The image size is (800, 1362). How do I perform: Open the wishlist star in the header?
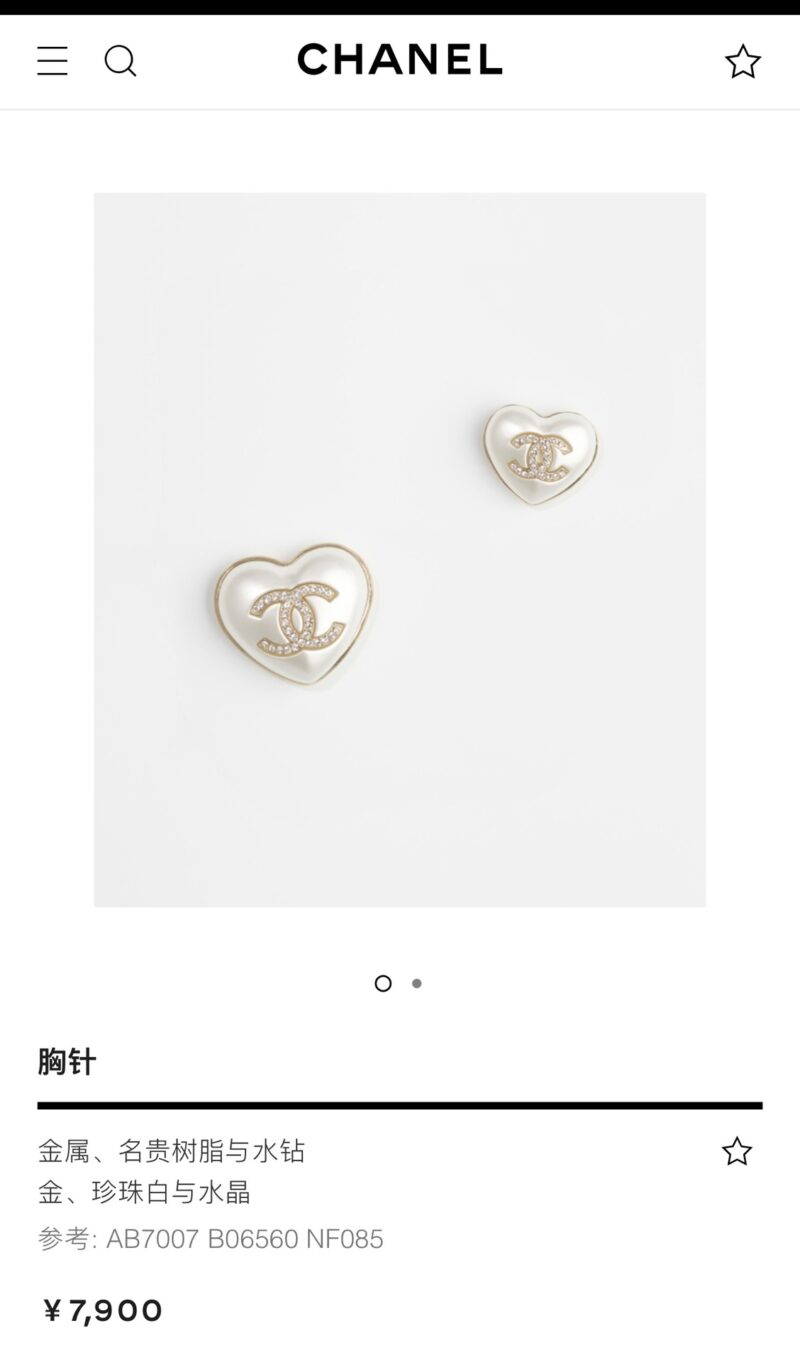(742, 61)
